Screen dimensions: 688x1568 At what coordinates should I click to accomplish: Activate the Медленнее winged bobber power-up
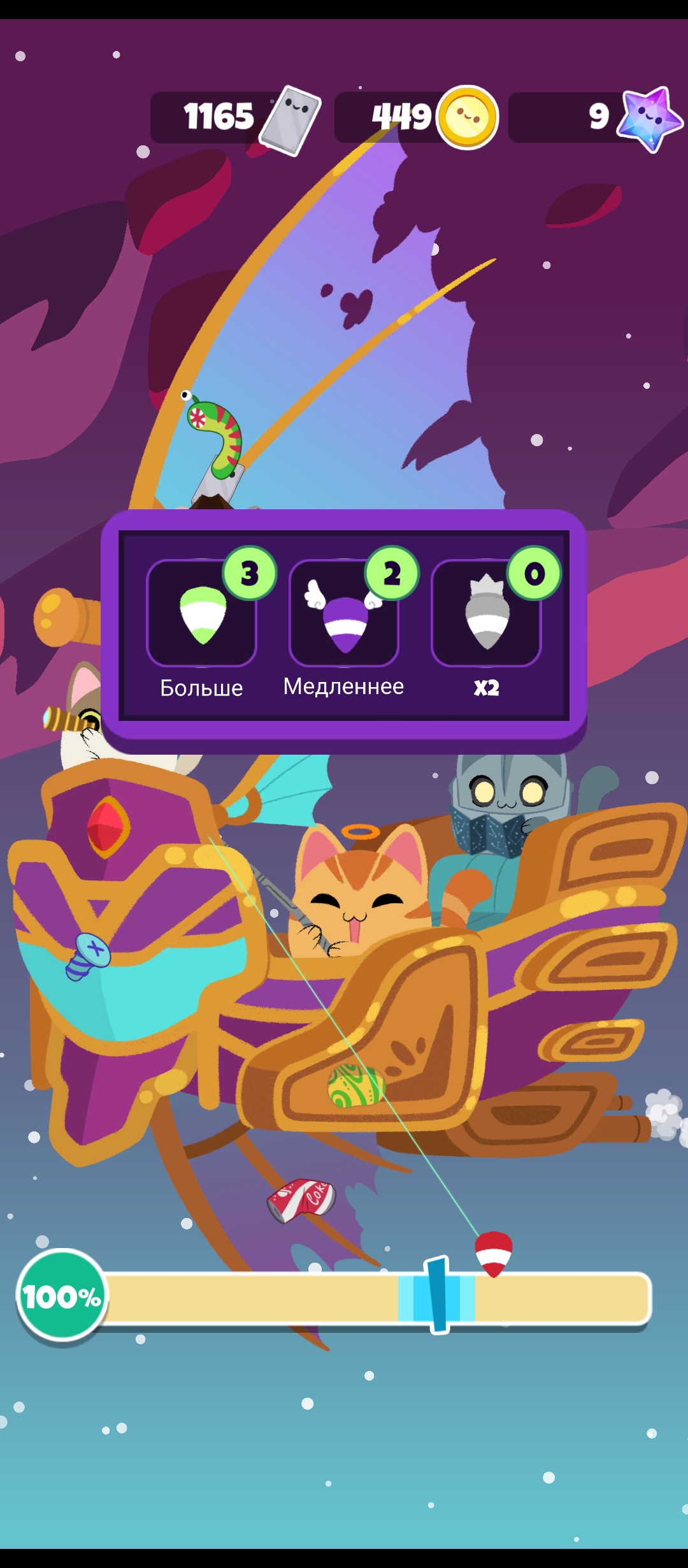point(344,613)
